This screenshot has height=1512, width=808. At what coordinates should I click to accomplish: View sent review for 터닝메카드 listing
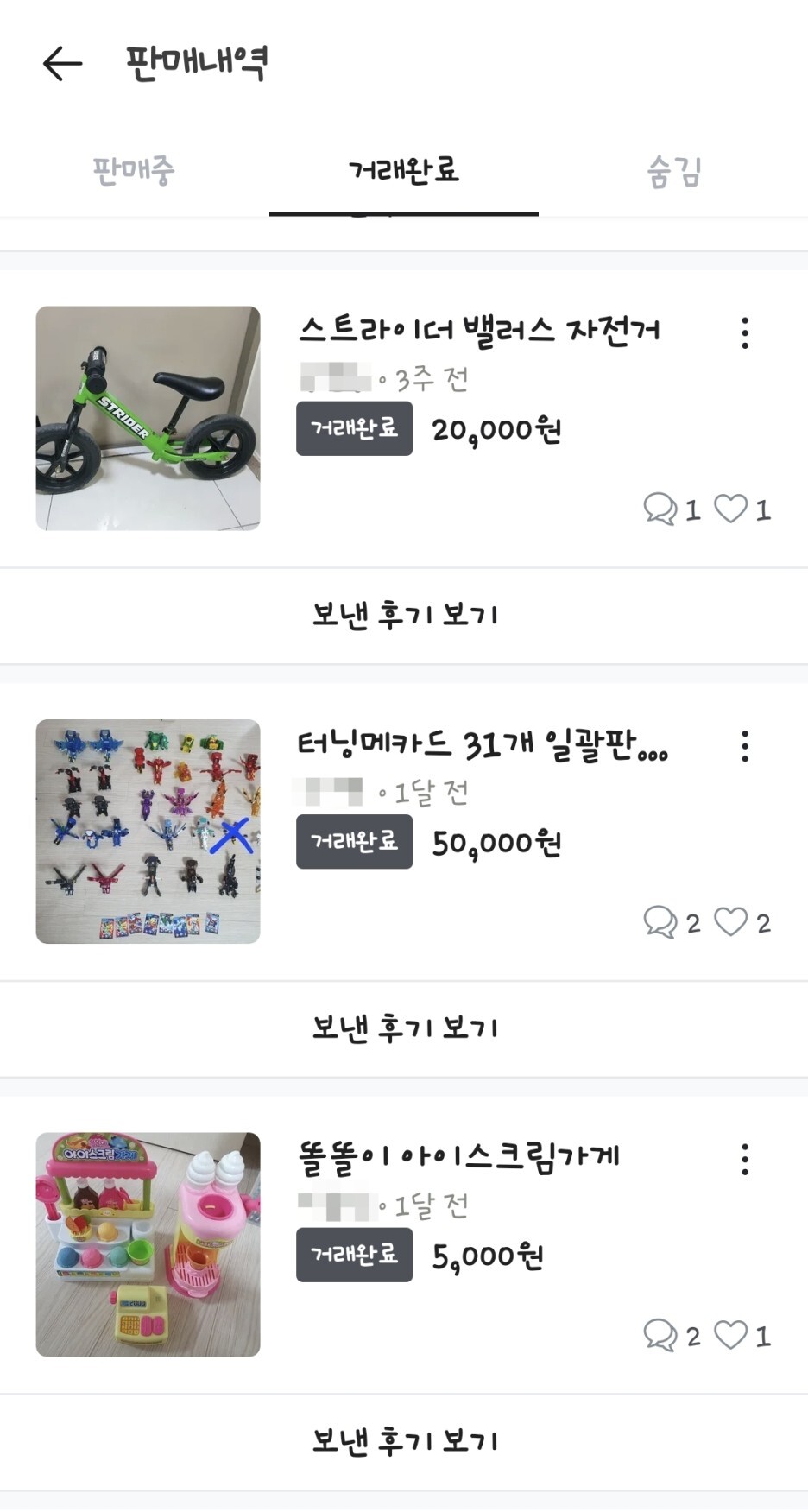click(404, 1028)
